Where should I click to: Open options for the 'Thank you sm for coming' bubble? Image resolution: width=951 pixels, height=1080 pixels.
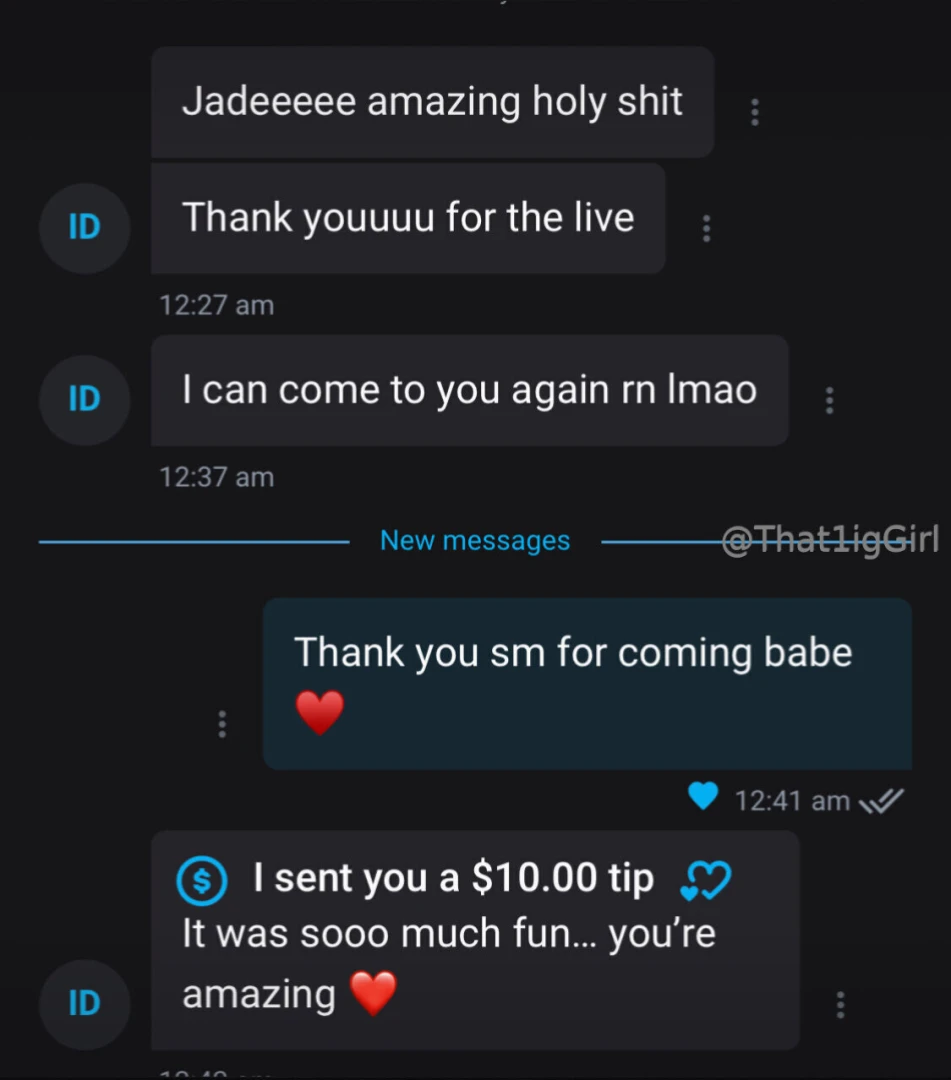point(221,723)
